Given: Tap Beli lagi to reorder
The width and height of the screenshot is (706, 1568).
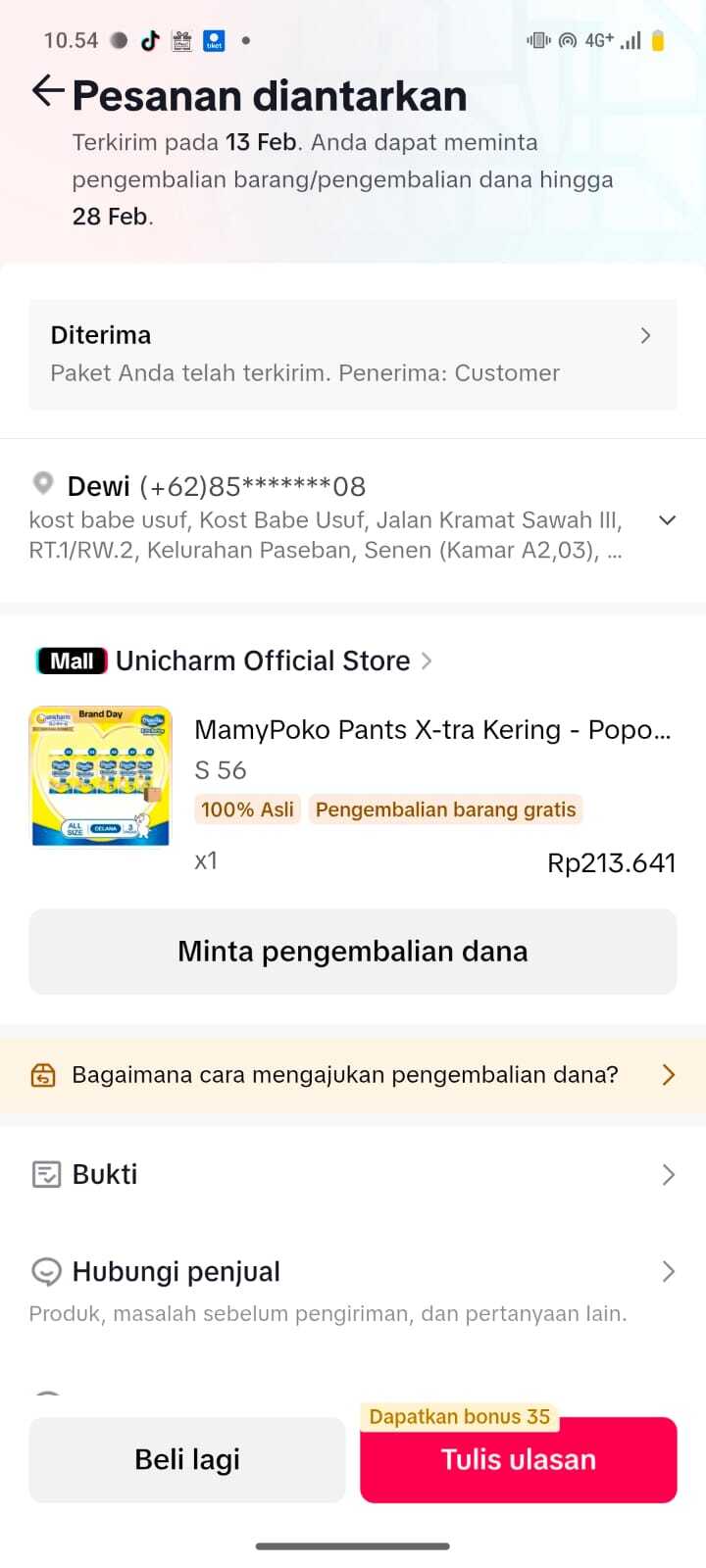Looking at the screenshot, I should (x=187, y=1459).
